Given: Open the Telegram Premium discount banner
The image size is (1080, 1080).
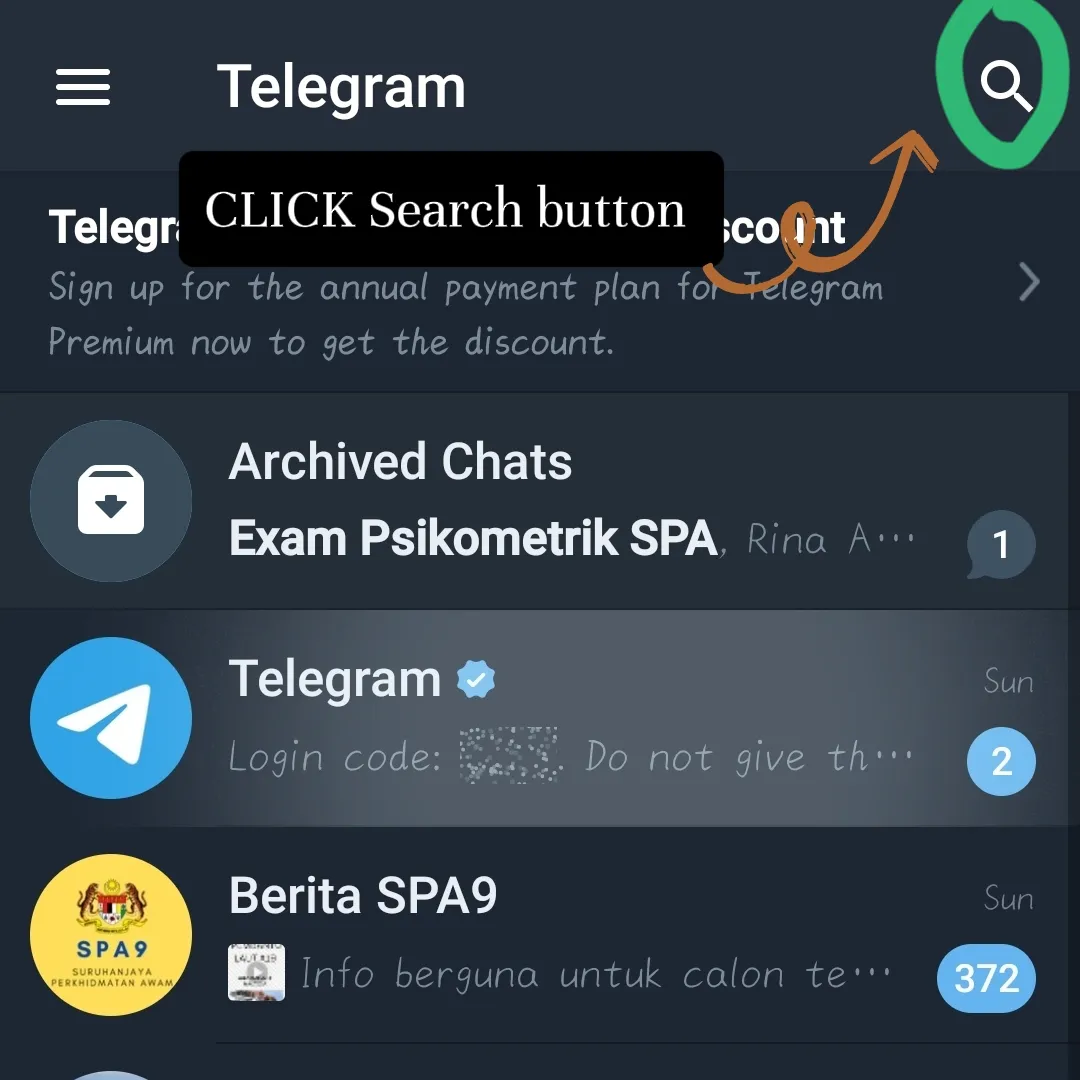Looking at the screenshot, I should pyautogui.click(x=540, y=300).
